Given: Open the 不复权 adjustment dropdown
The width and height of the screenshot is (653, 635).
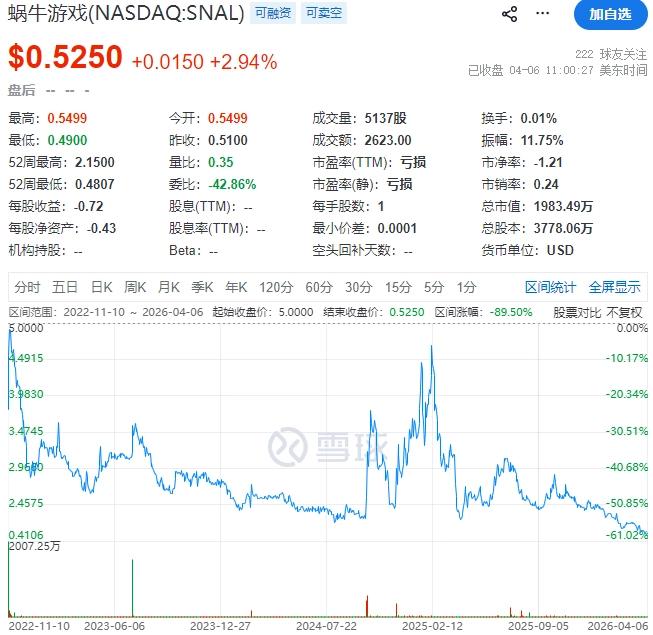Looking at the screenshot, I should (624, 312).
